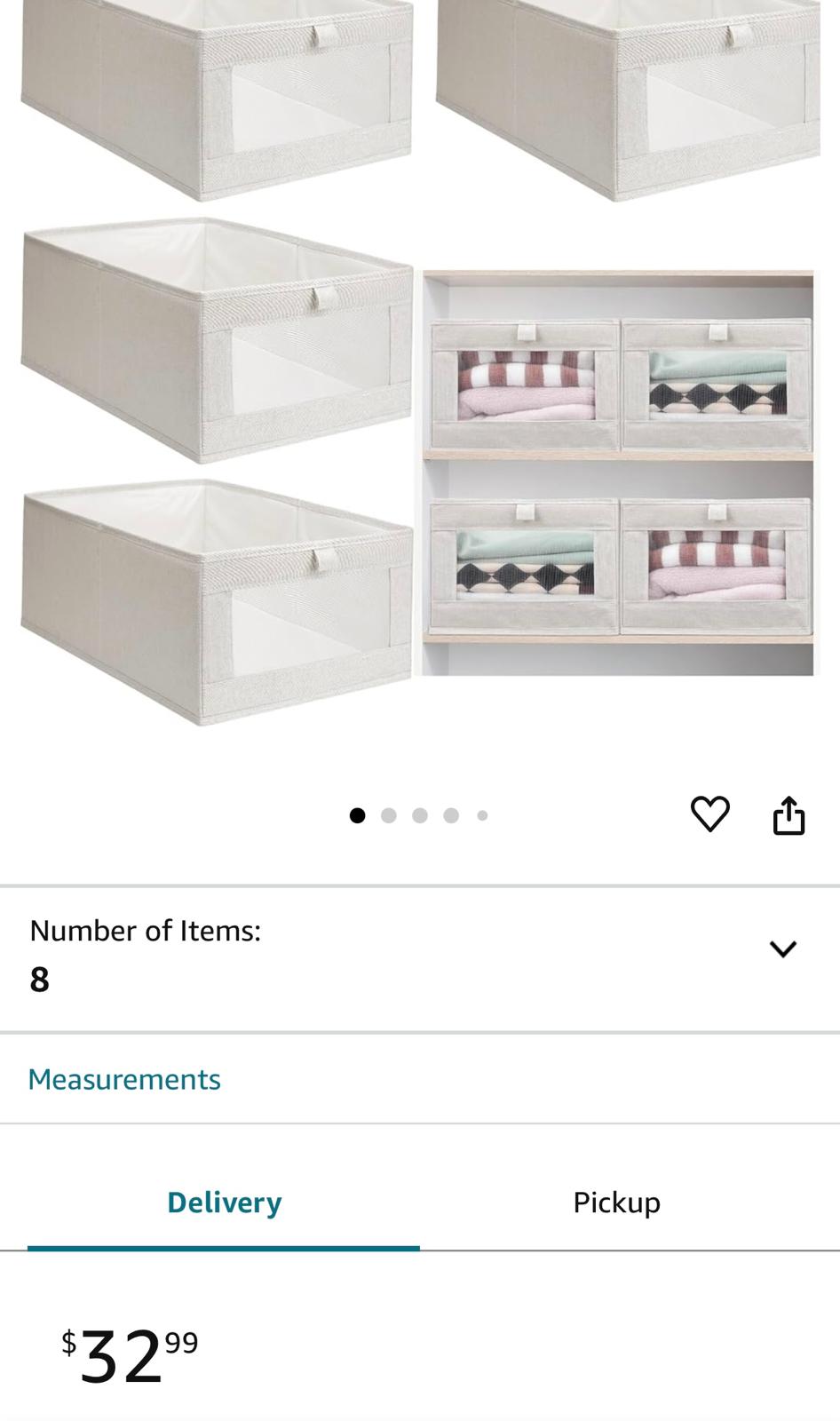Open the Measurements link
Viewport: 840px width, 1421px height.
tap(124, 1079)
